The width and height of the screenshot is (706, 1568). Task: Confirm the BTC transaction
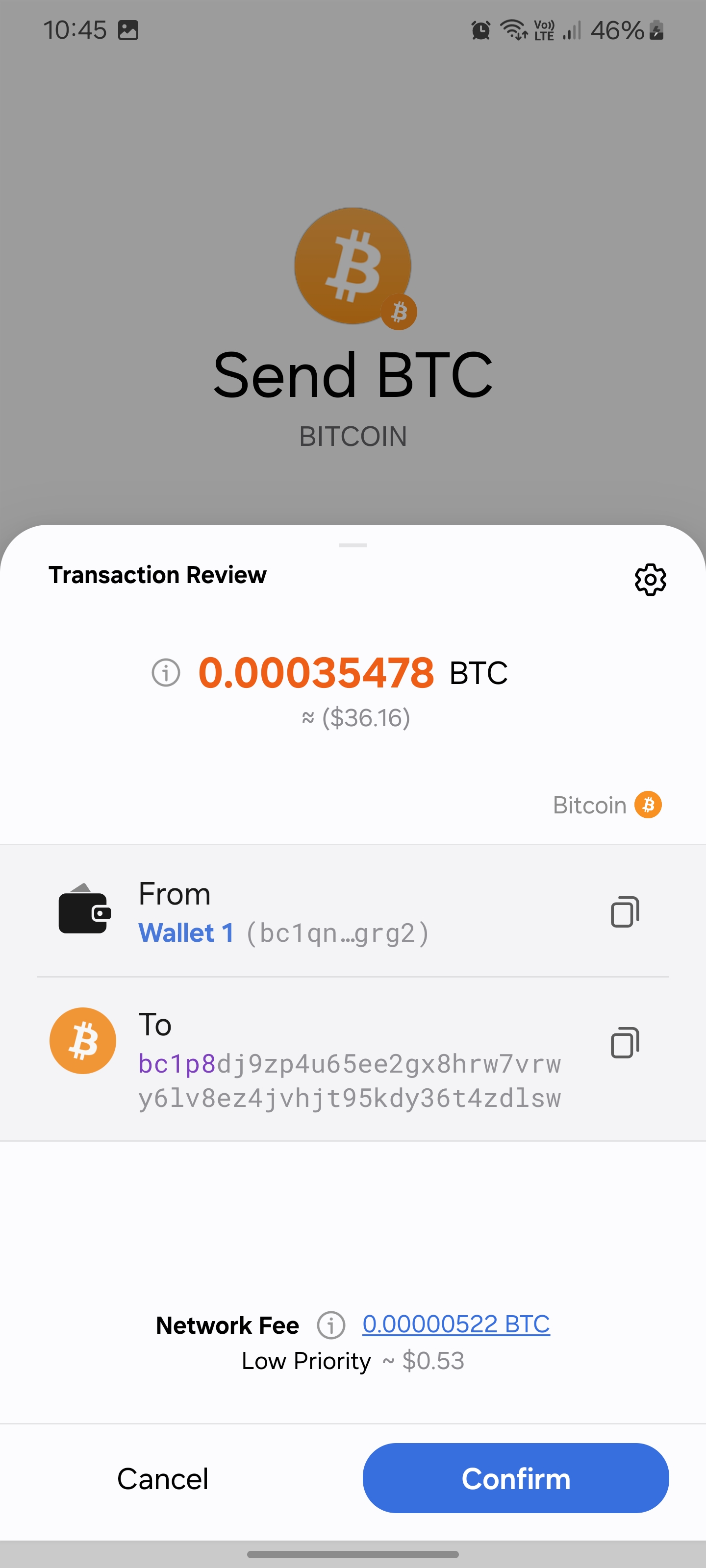pos(515,1478)
